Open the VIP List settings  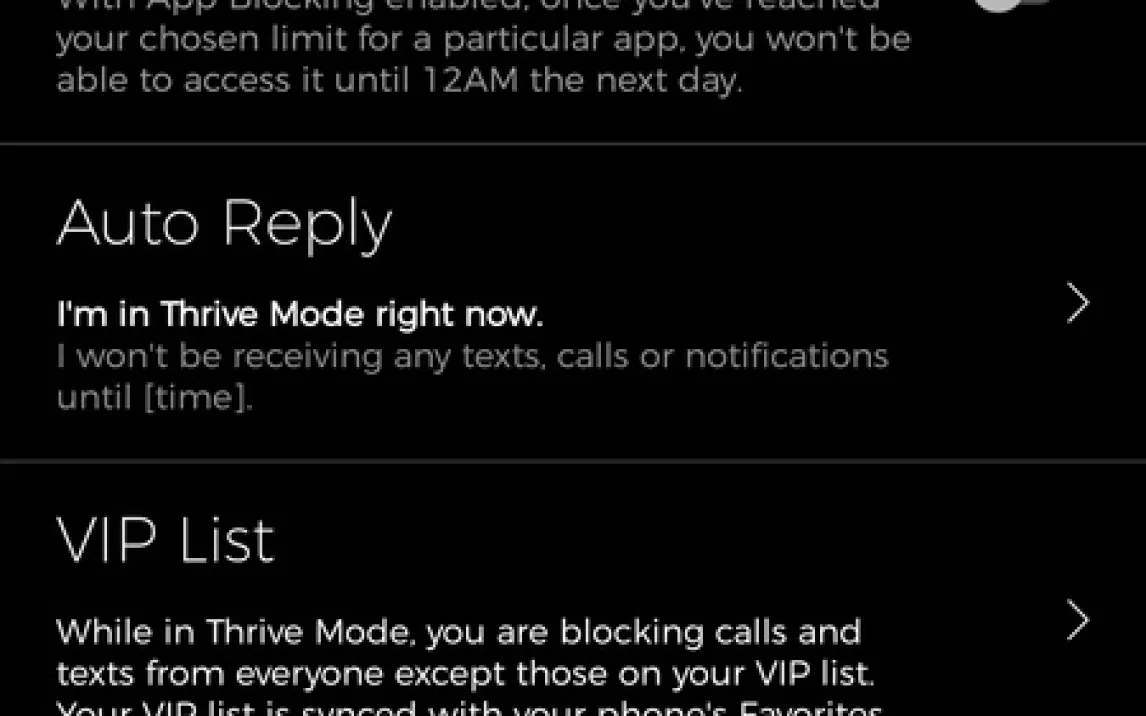coord(1076,620)
